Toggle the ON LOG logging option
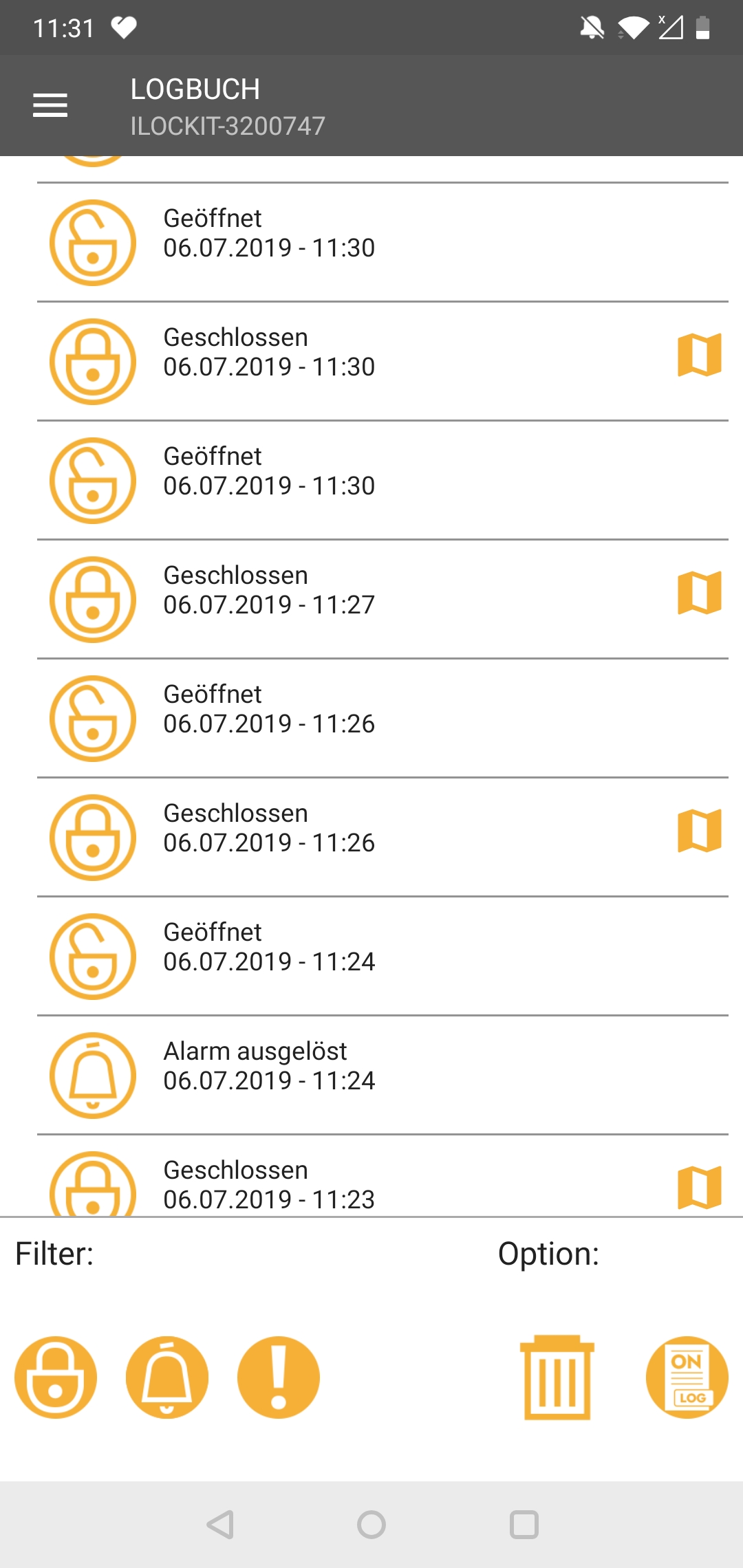The height and width of the screenshot is (1568, 743). (687, 1377)
